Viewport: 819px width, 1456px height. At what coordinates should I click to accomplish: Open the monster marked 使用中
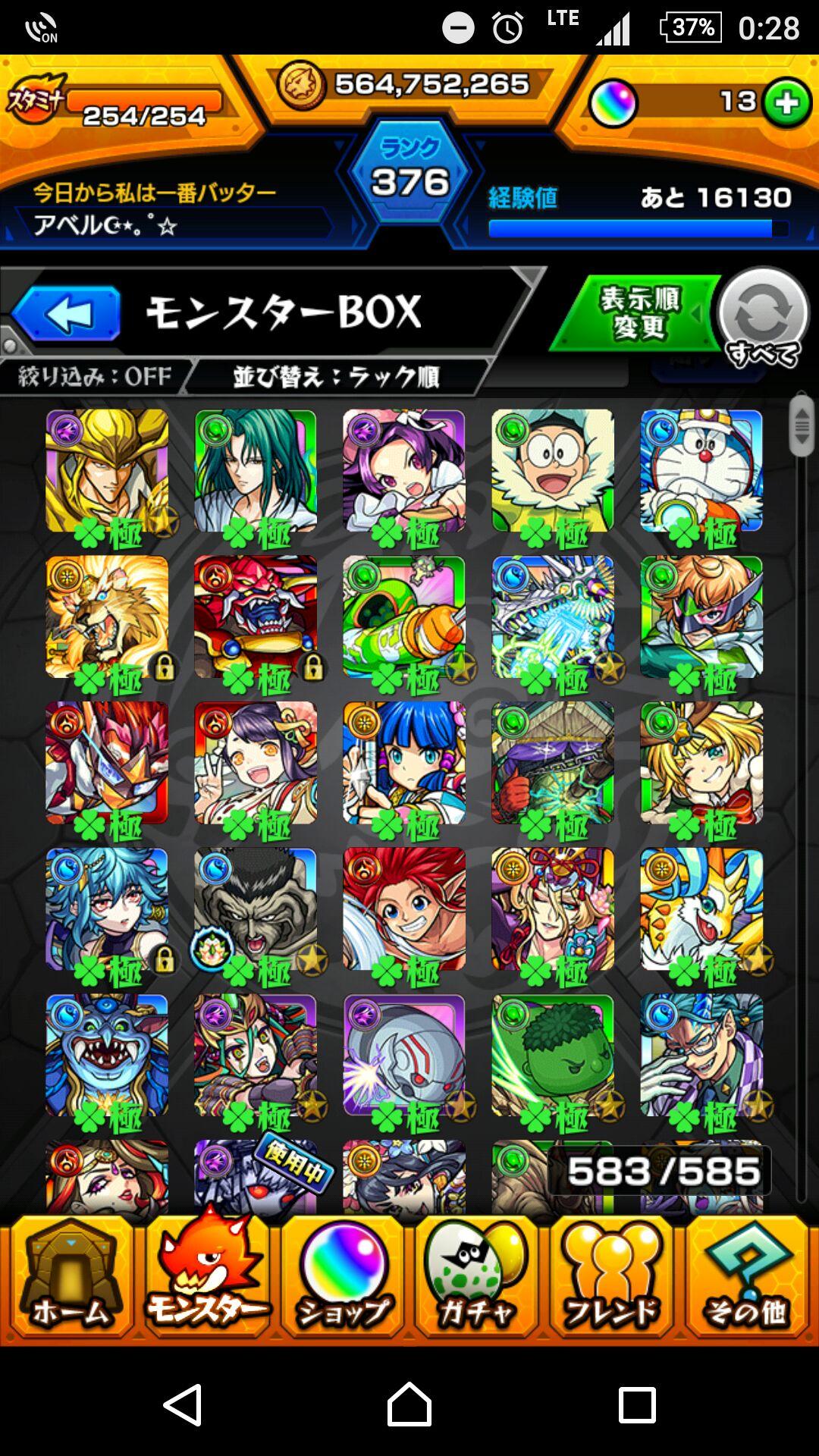click(256, 1175)
